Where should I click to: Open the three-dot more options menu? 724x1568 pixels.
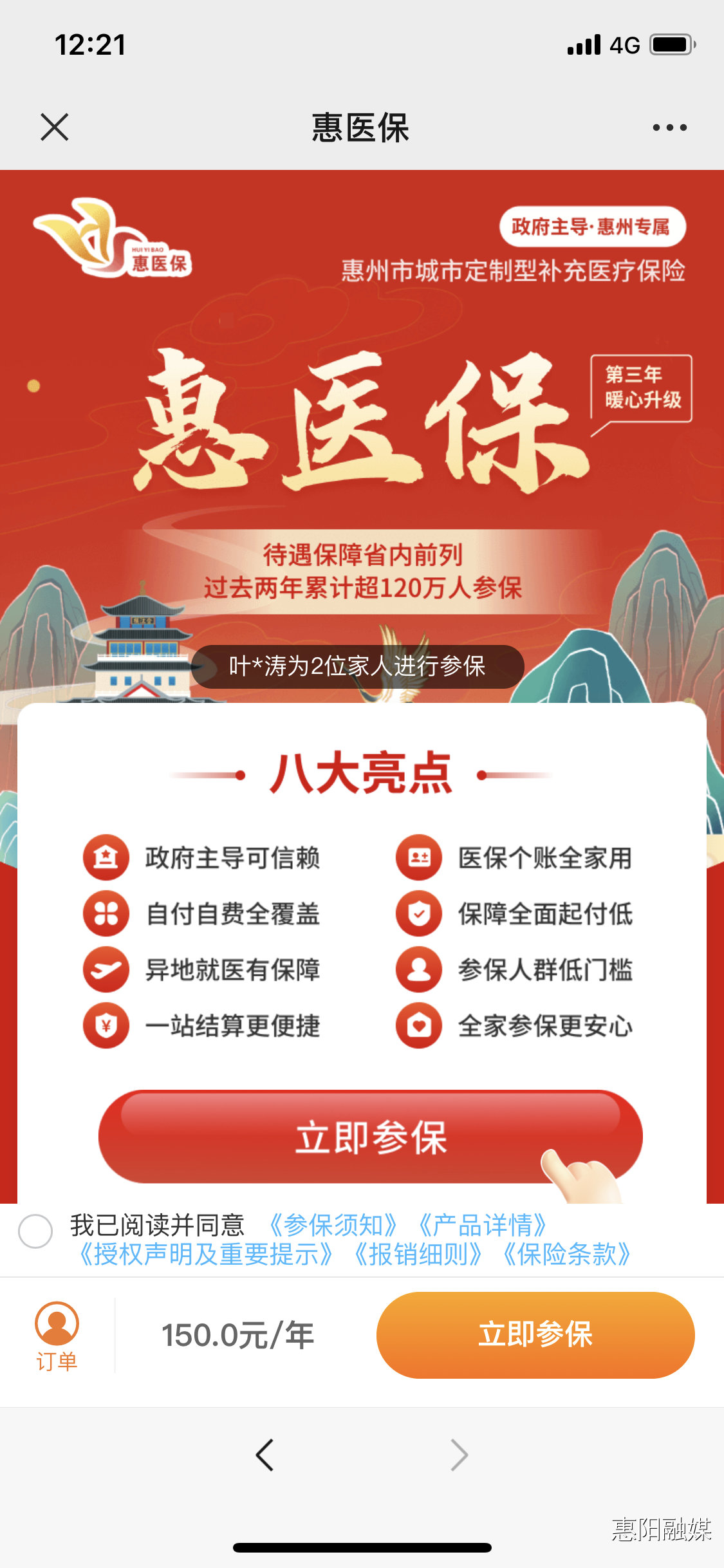(669, 127)
